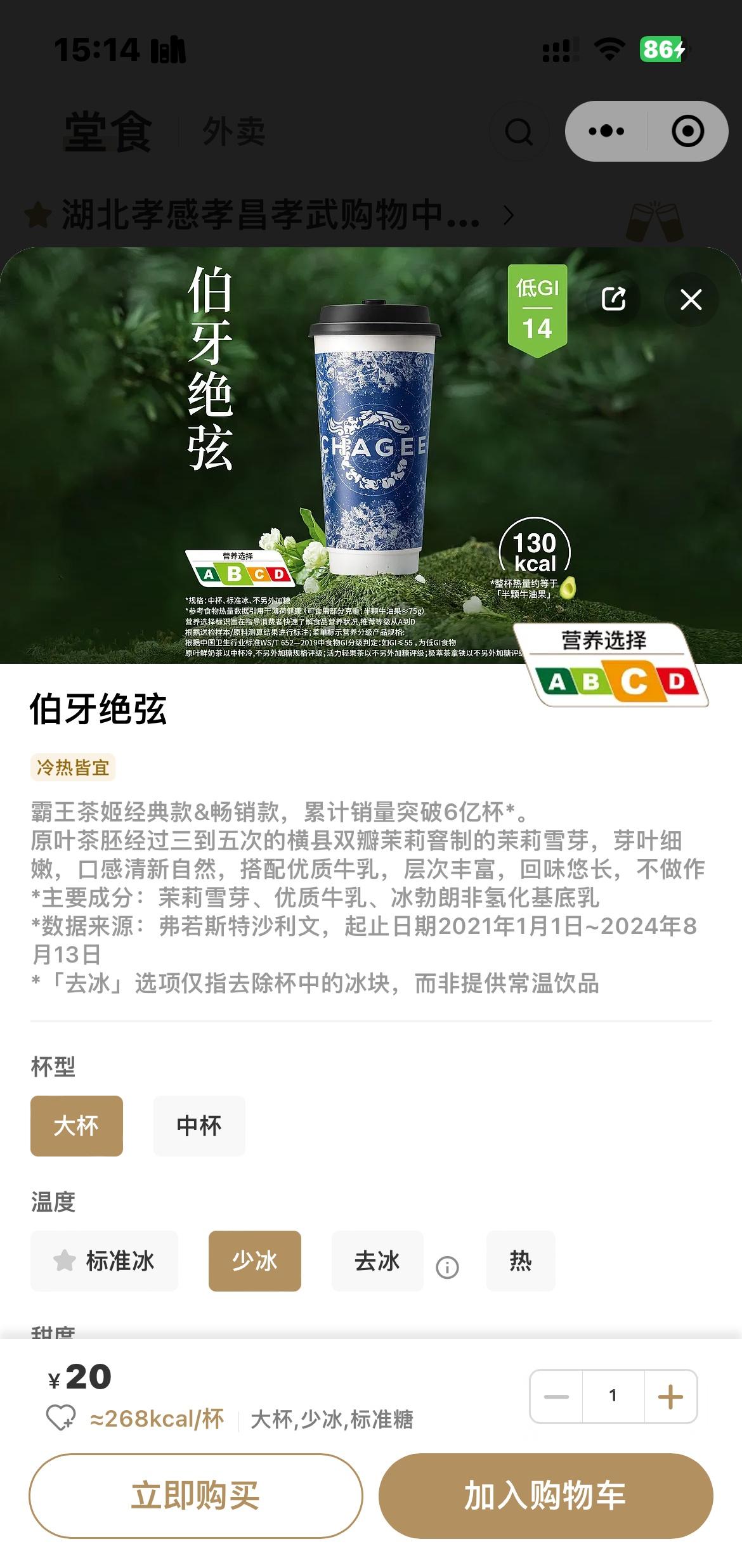The height and width of the screenshot is (1568, 742).
Task: Tap 立即购买 to buy now
Action: click(196, 1496)
